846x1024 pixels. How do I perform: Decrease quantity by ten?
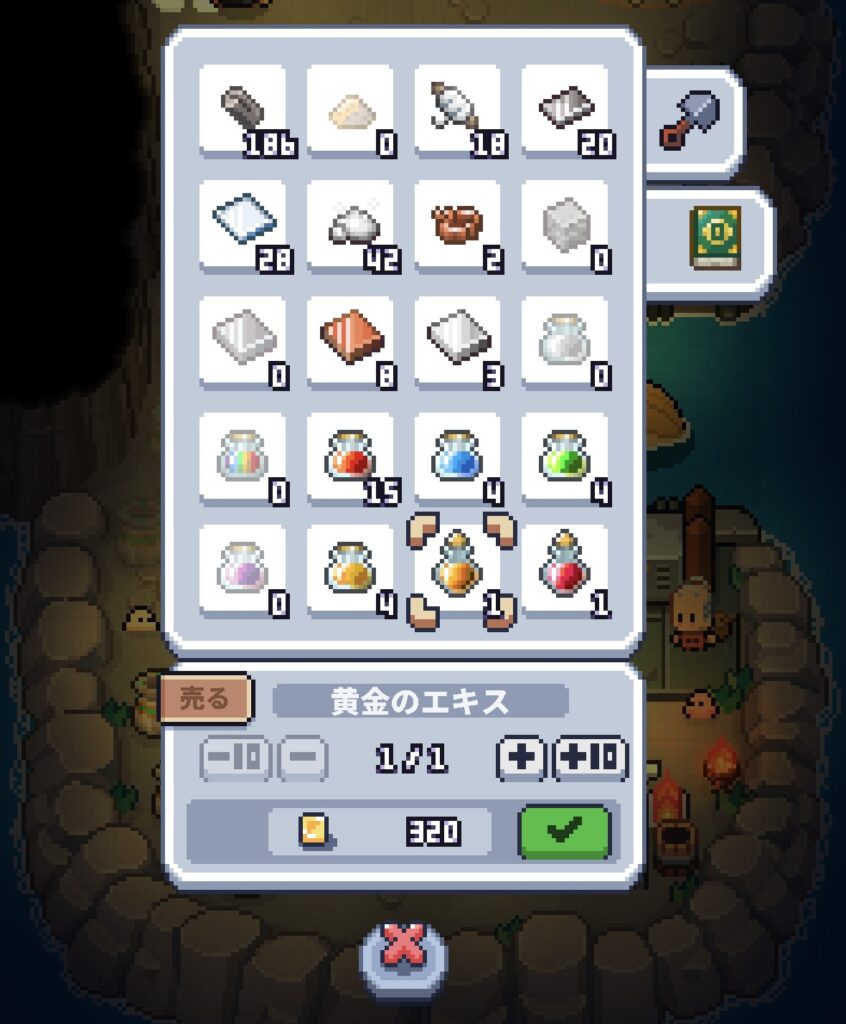pyautogui.click(x=236, y=759)
